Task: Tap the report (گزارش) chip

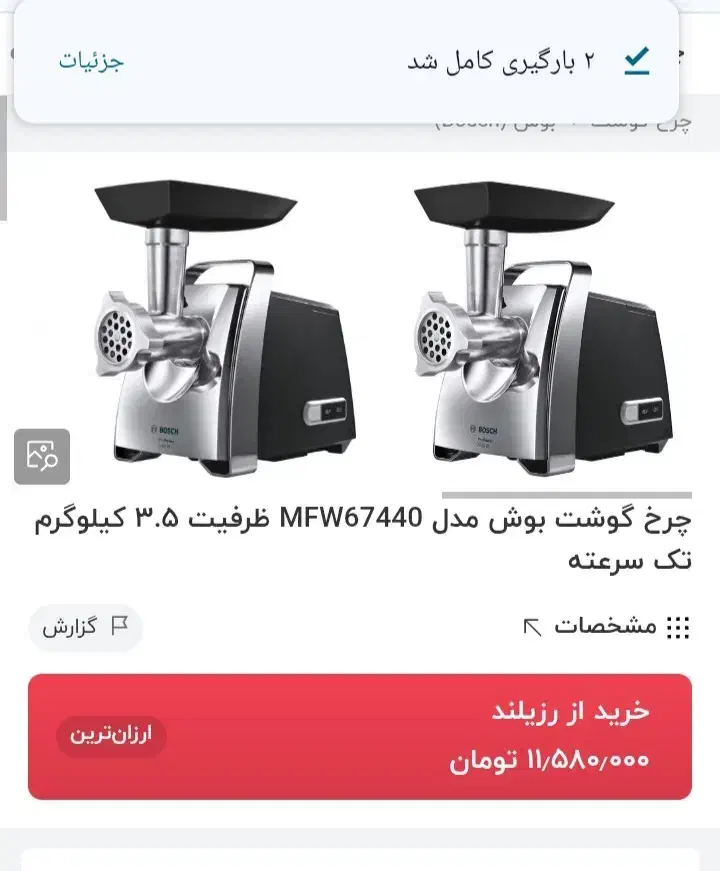Action: click(x=86, y=628)
